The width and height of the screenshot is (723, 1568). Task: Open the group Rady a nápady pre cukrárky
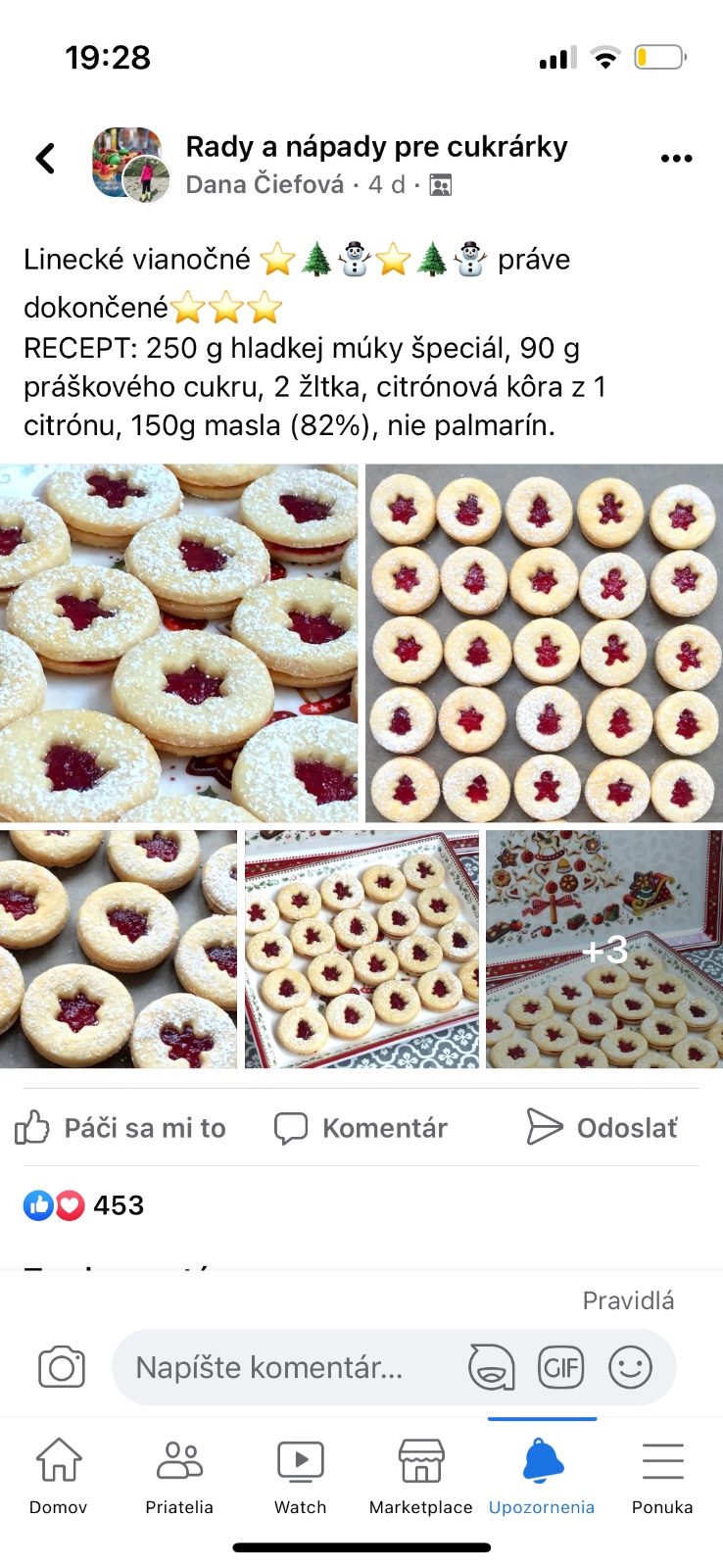[x=376, y=147]
